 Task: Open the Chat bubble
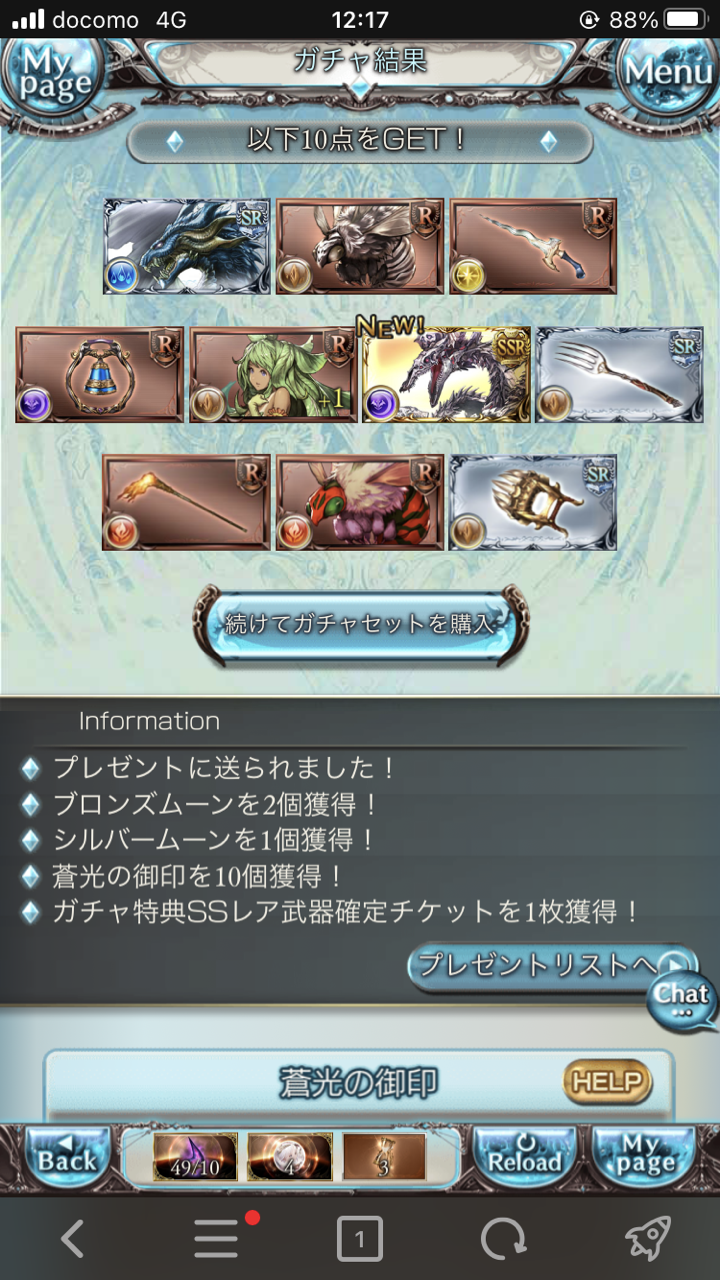[x=682, y=998]
